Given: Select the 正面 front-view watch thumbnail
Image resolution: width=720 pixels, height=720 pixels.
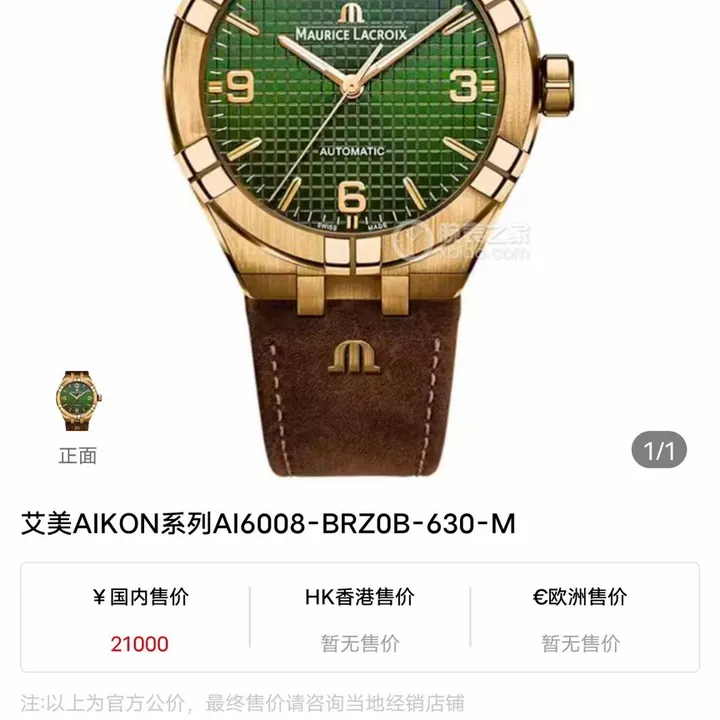Looking at the screenshot, I should [x=78, y=401].
